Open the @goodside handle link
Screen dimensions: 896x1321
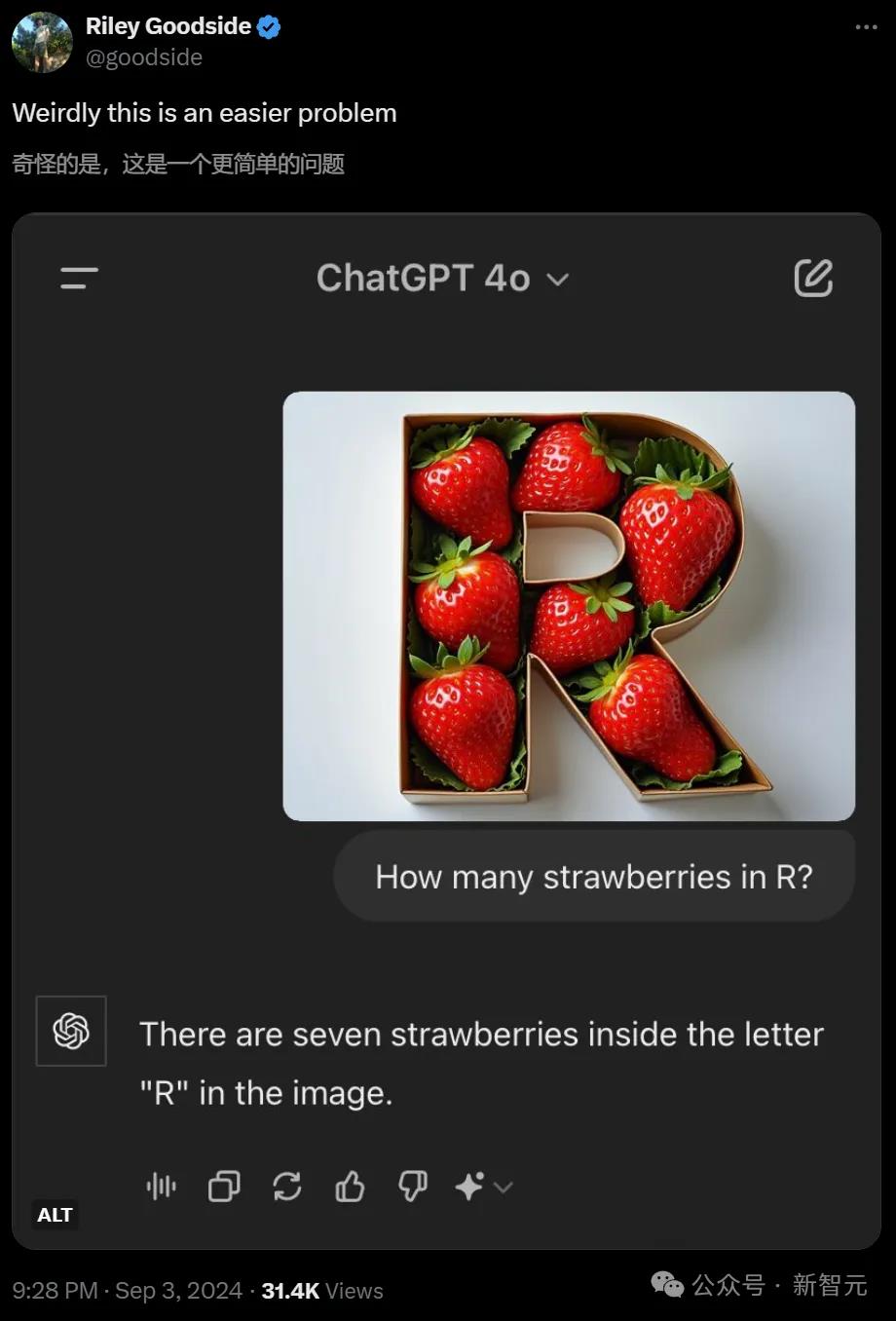tap(144, 57)
